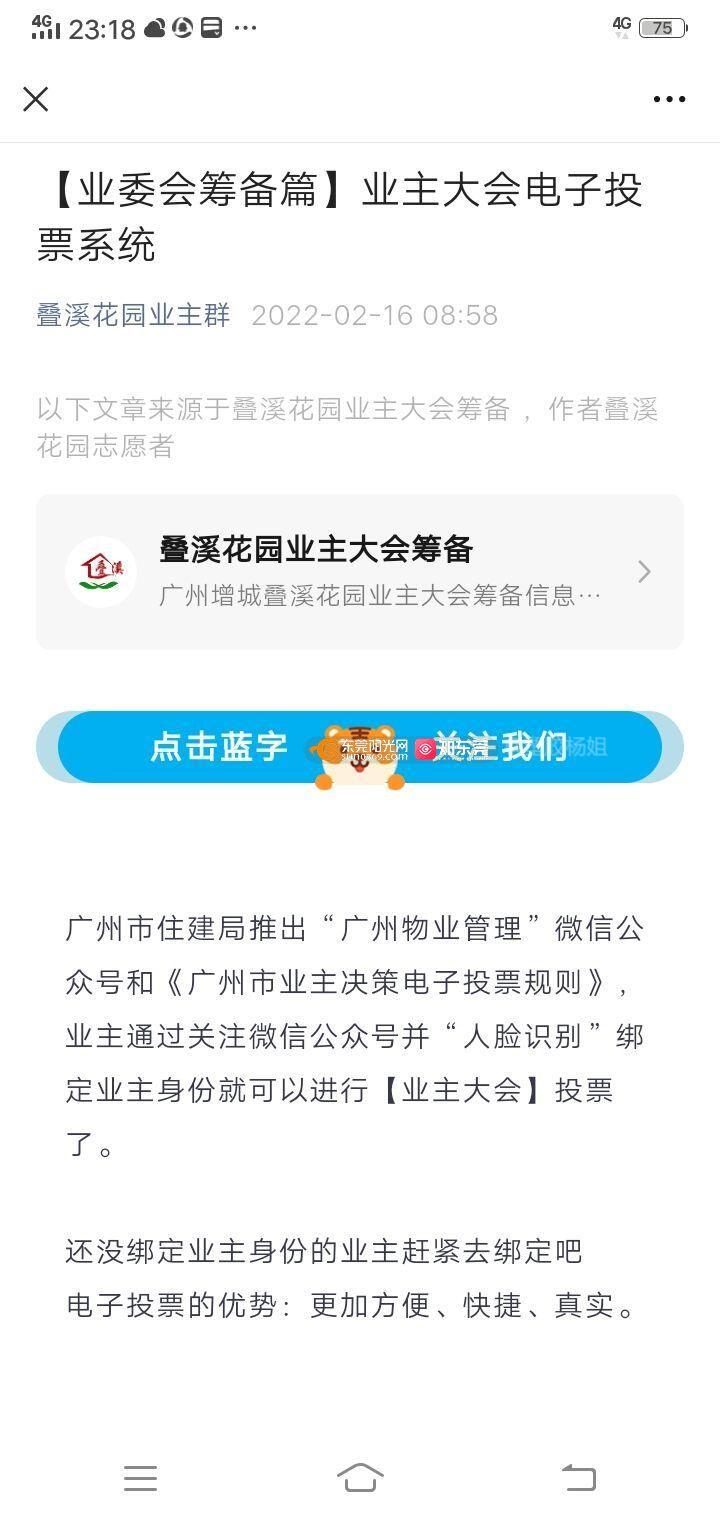Image resolution: width=720 pixels, height=1520 pixels.
Task: Go to the home screen
Action: (360, 1477)
